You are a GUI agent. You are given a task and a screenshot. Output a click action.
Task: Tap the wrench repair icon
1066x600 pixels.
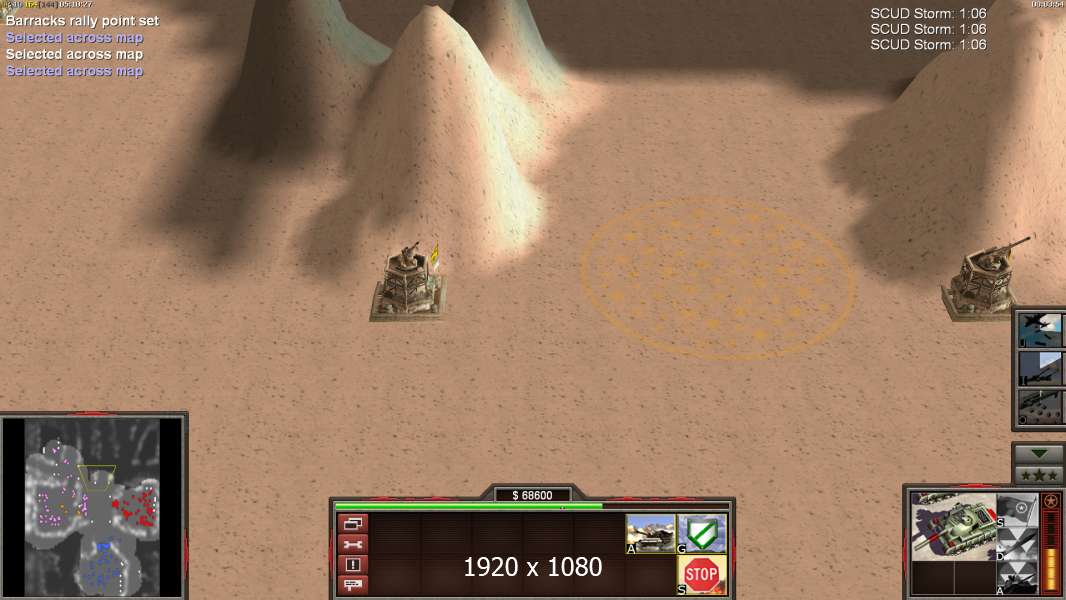point(353,544)
